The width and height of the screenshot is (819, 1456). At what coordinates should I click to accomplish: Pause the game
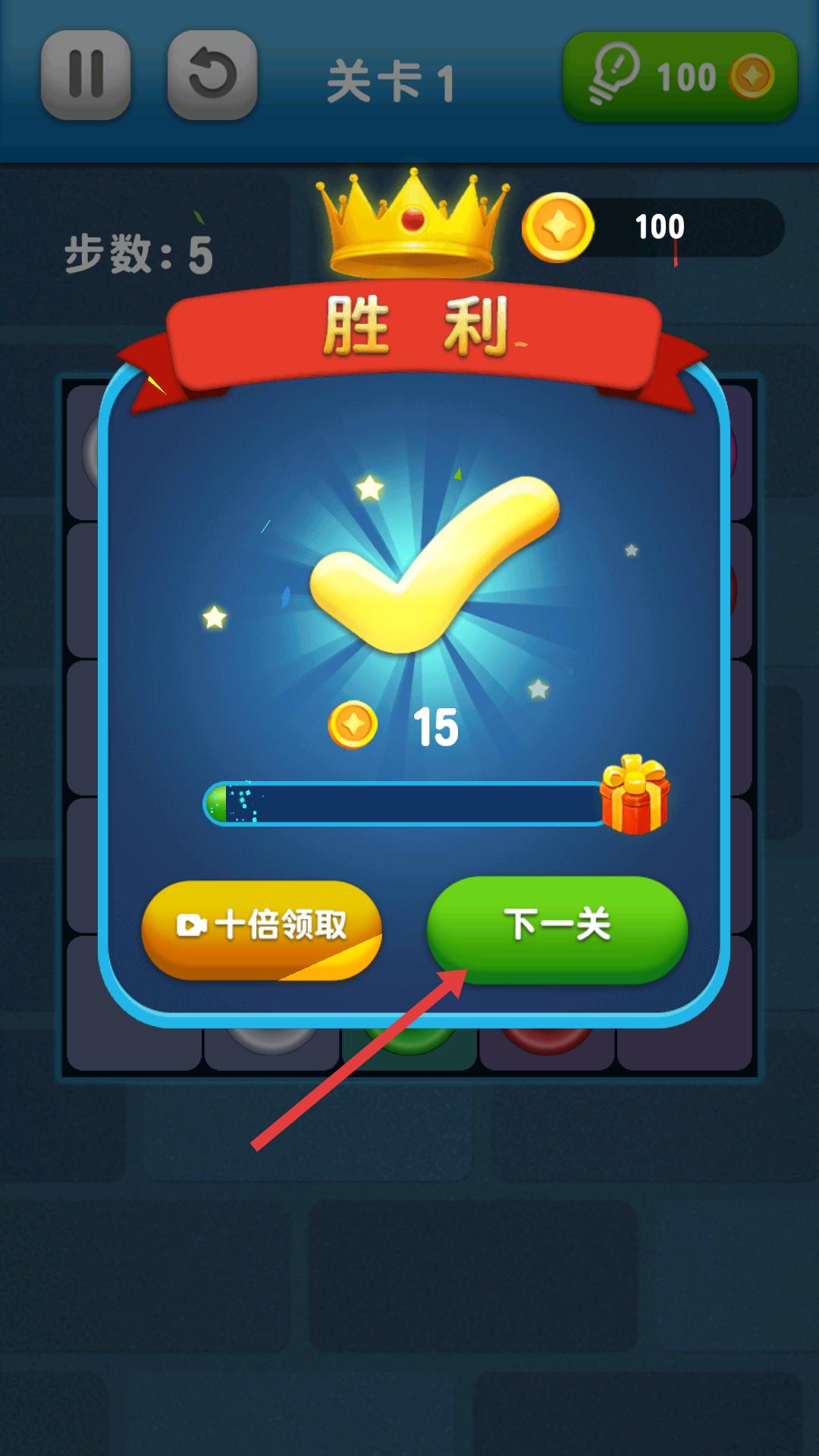[86, 75]
